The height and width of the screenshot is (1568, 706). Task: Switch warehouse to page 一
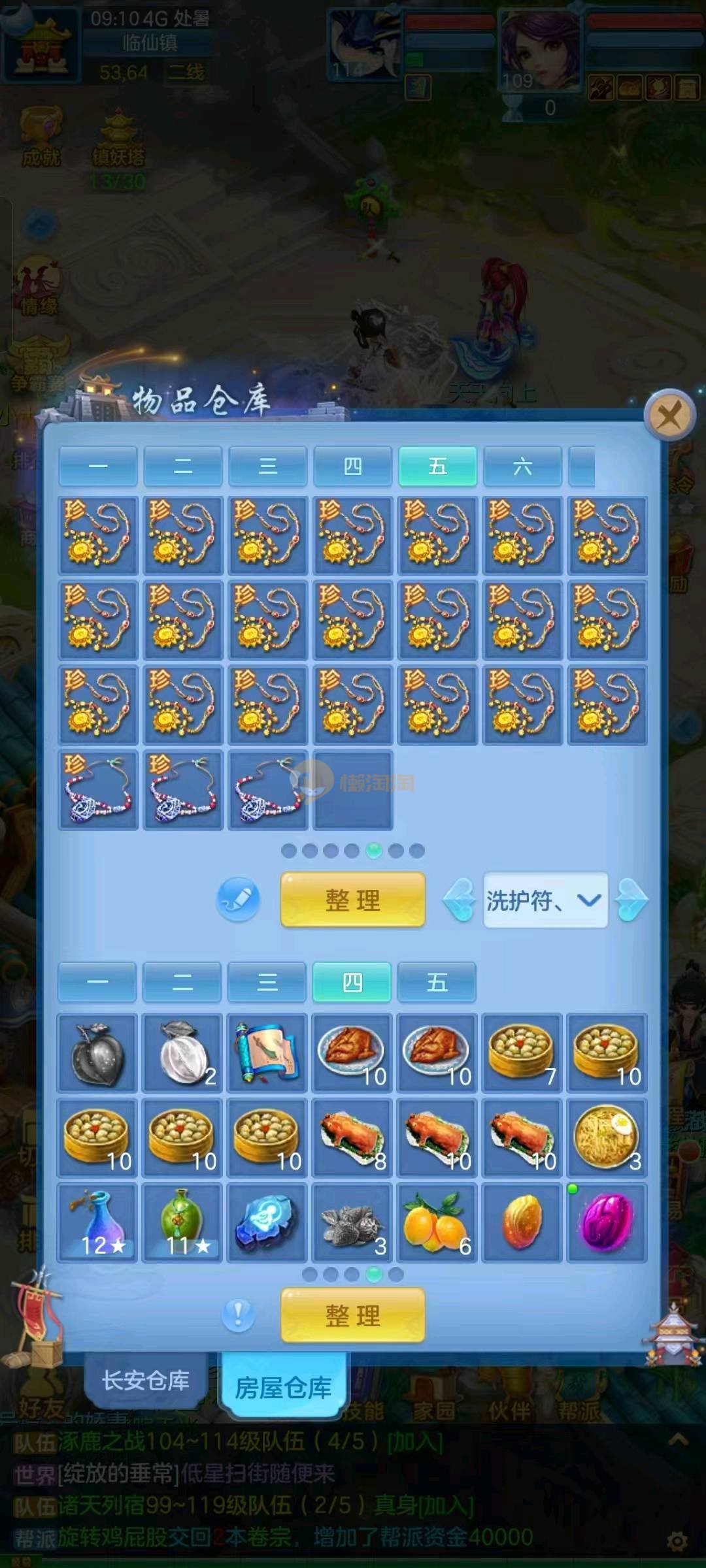point(98,466)
